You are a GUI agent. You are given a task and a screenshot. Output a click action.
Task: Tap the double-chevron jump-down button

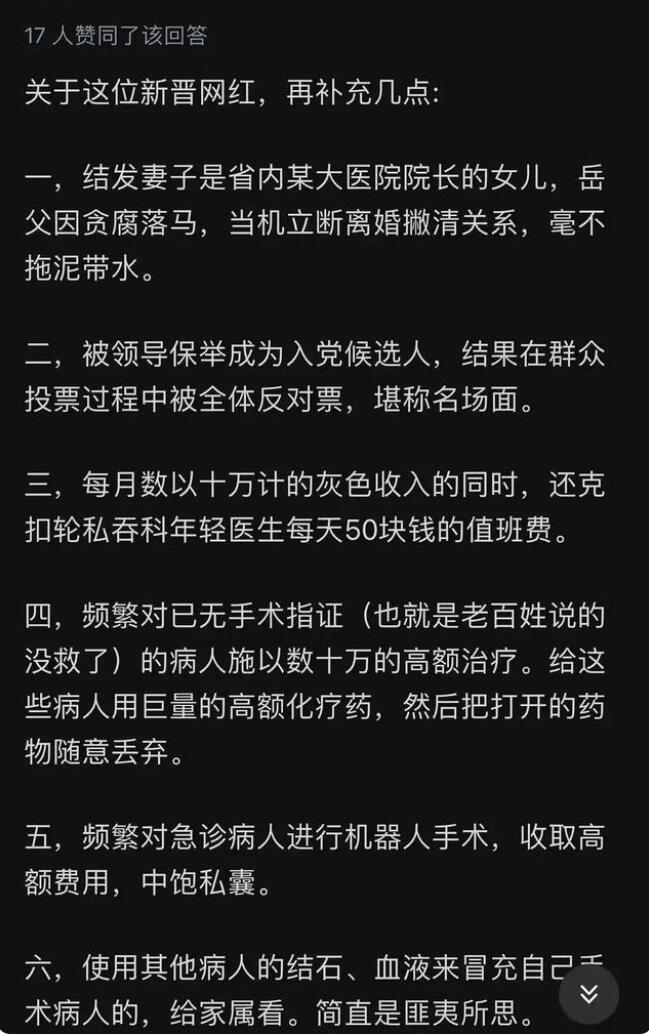click(589, 994)
